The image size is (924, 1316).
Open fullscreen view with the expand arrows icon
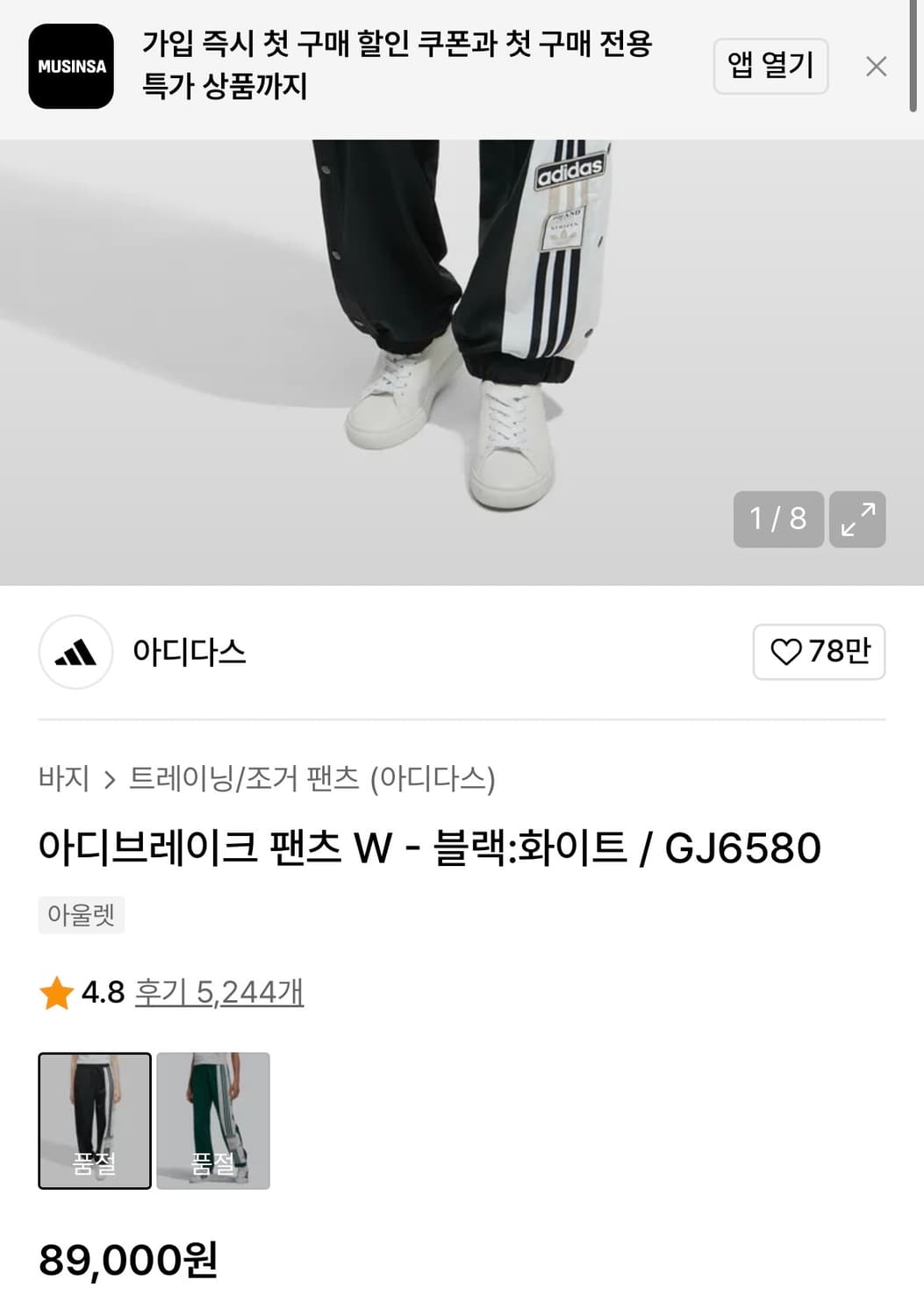coord(857,519)
